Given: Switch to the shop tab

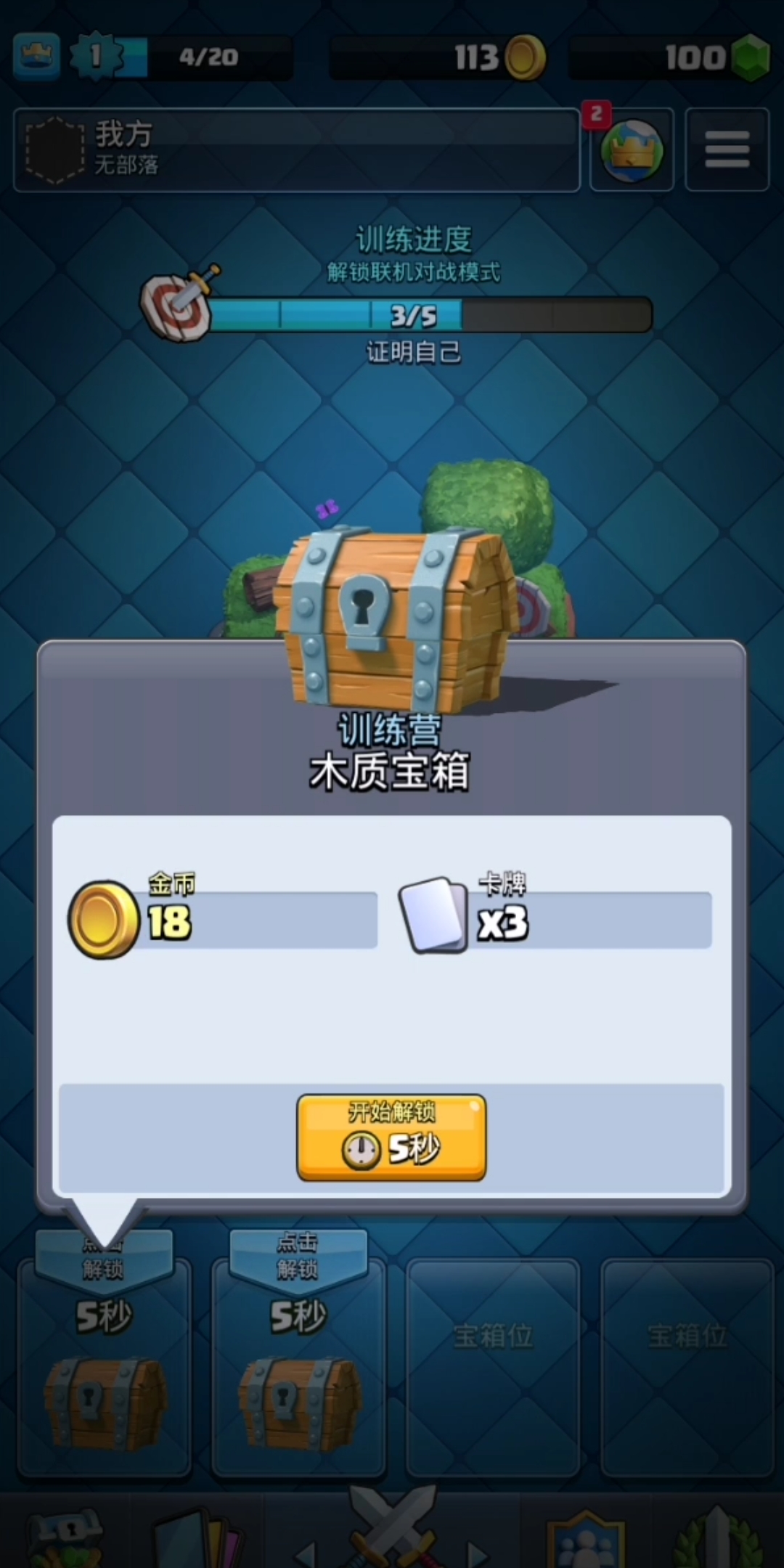Looking at the screenshot, I should 67,1535.
